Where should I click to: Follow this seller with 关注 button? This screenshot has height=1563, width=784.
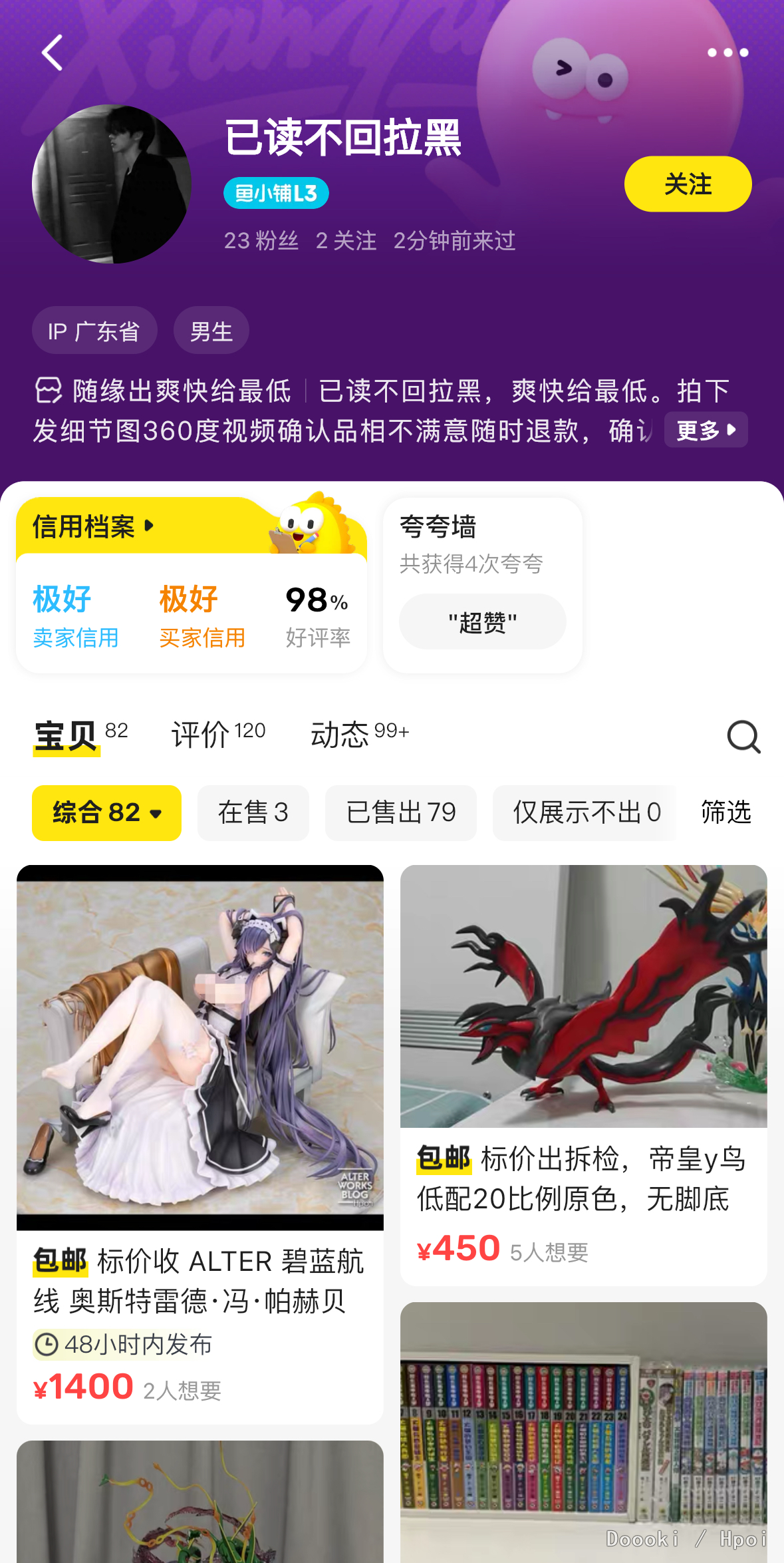tap(687, 184)
